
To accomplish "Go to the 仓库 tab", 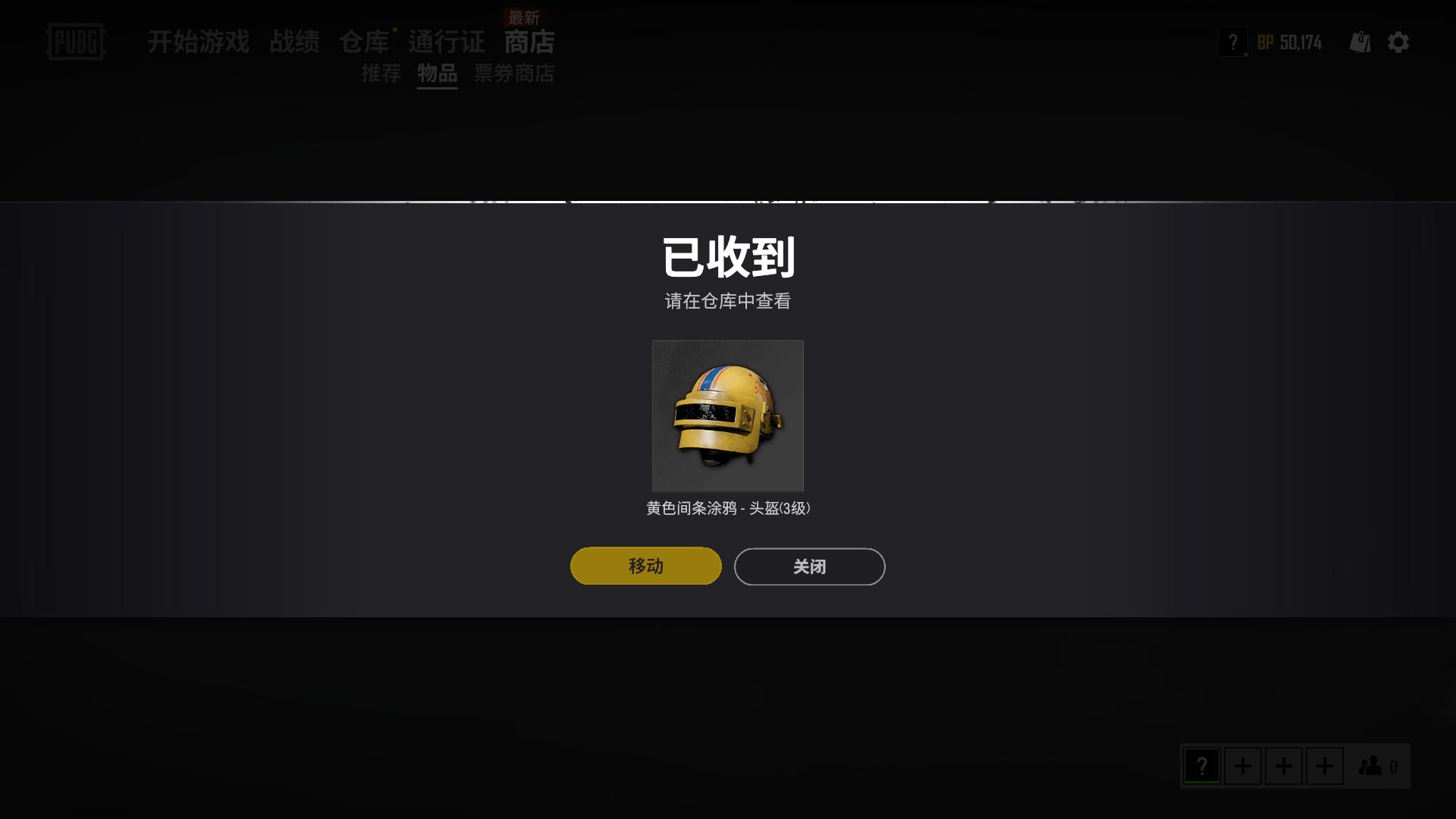I will (364, 42).
